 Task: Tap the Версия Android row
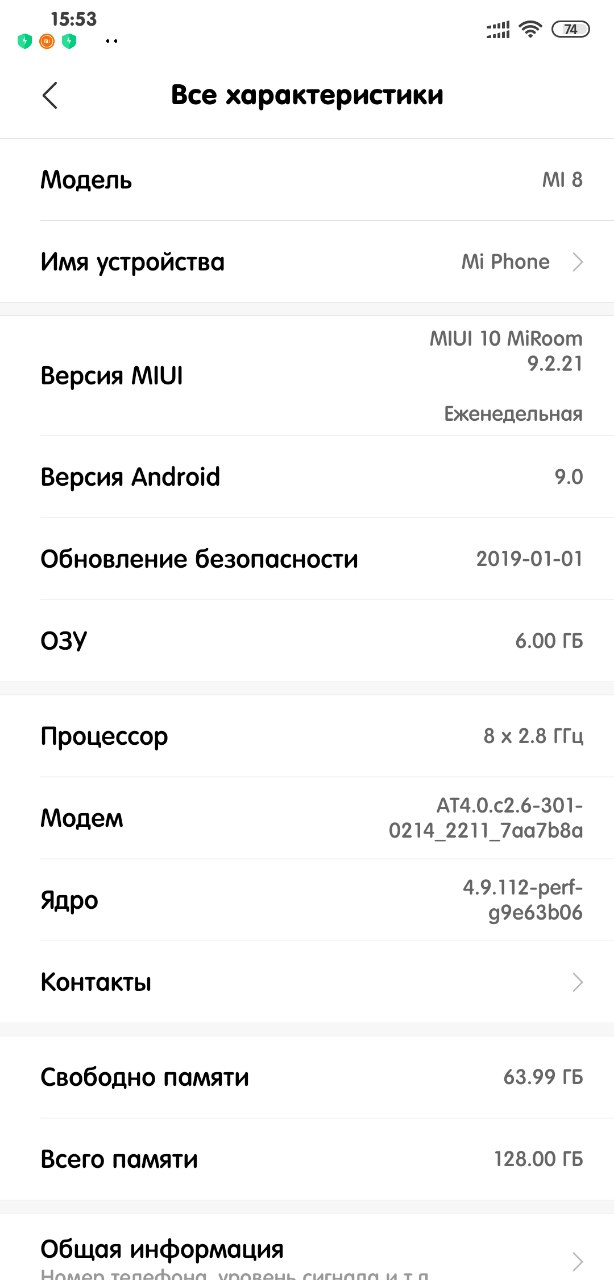pos(307,477)
